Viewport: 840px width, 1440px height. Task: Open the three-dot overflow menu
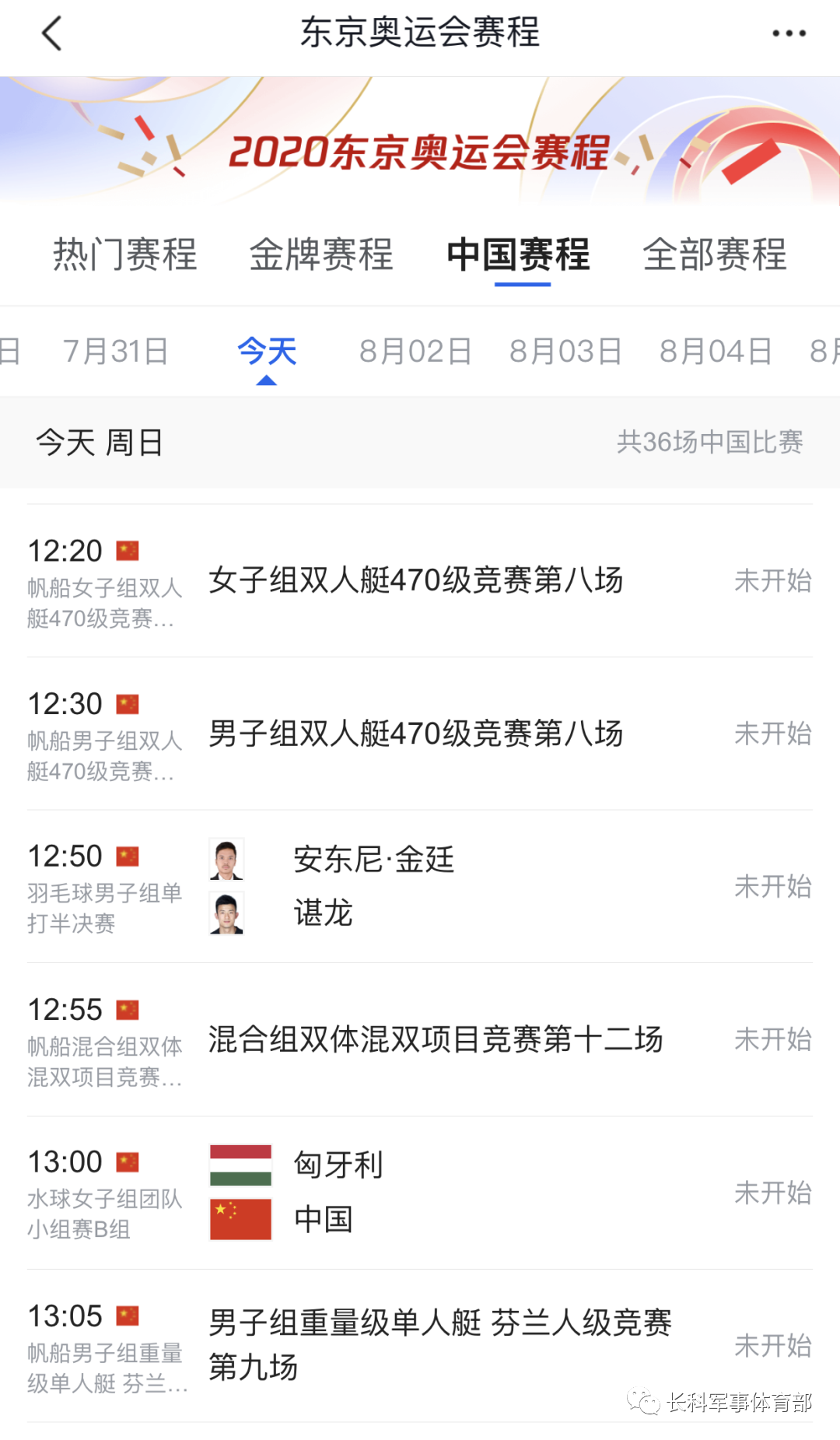click(x=788, y=34)
